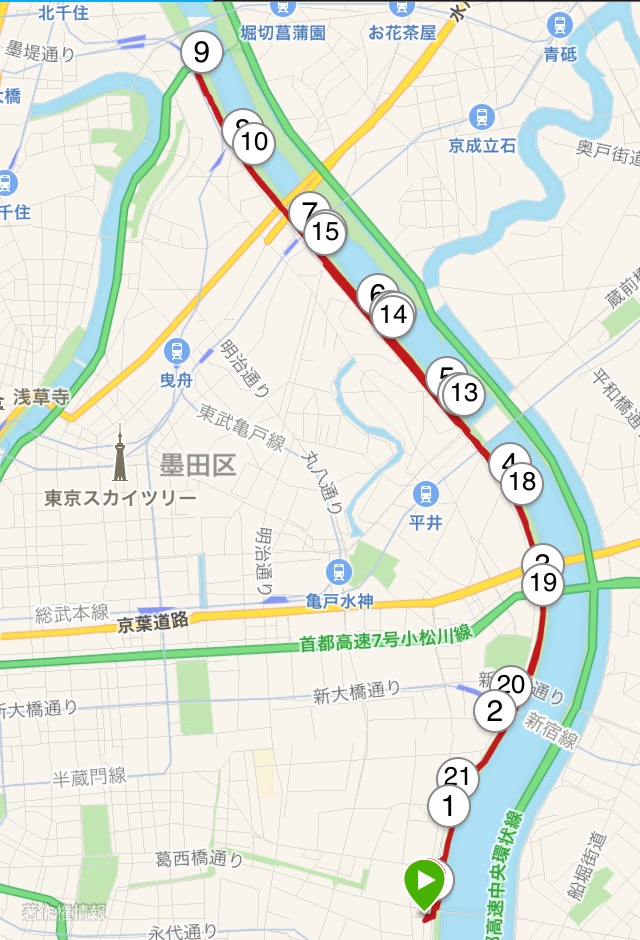Tap the 亀戸水神 station icon

click(x=339, y=572)
